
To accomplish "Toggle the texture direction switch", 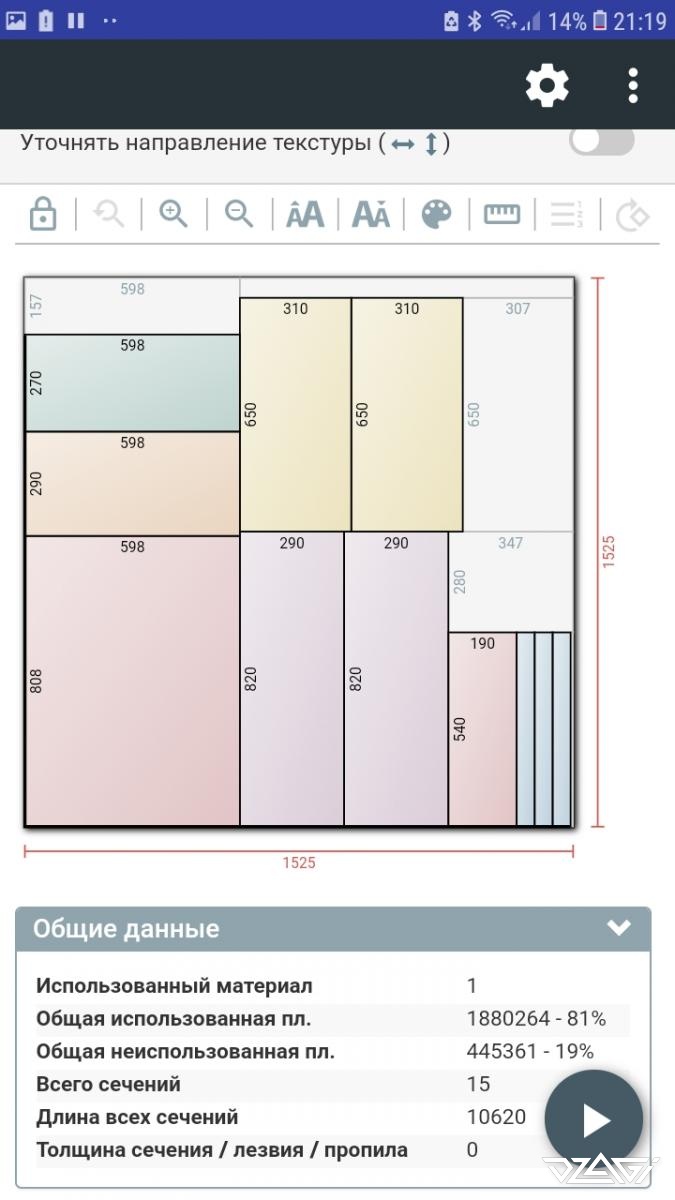I will (x=602, y=142).
